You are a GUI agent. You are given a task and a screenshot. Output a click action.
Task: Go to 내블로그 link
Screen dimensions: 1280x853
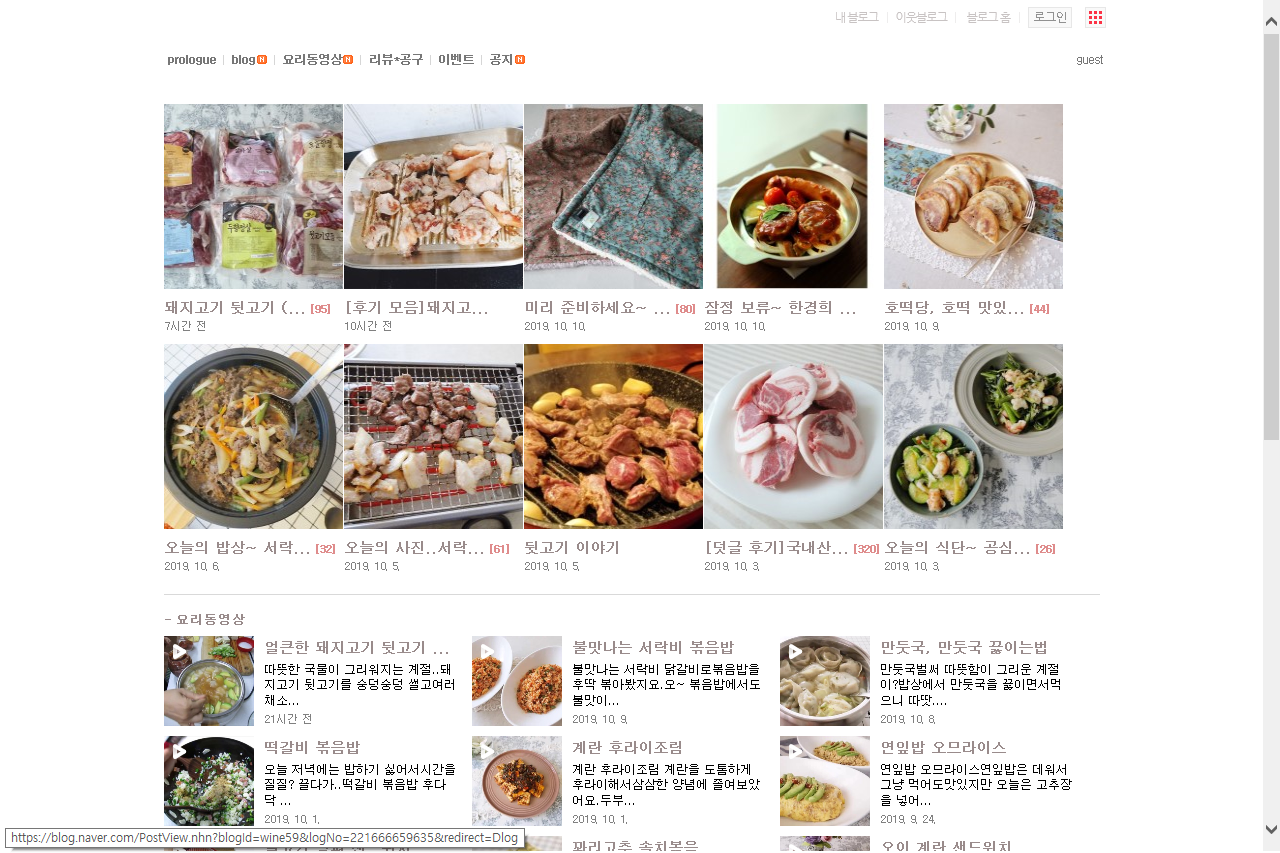pyautogui.click(x=857, y=17)
